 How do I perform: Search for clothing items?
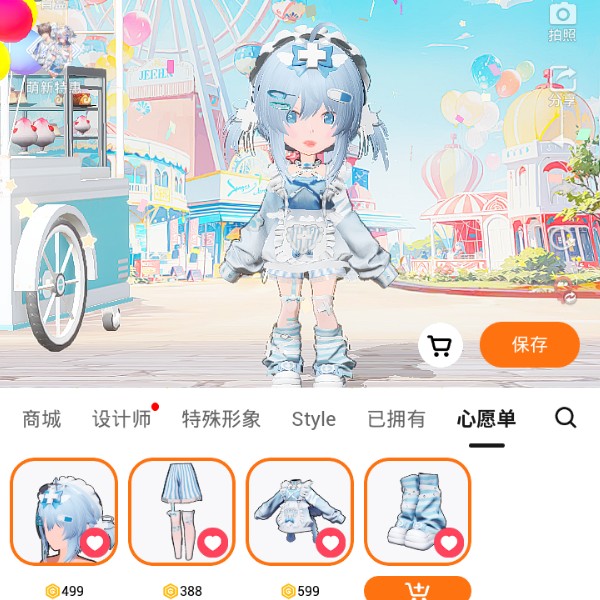pos(566,418)
